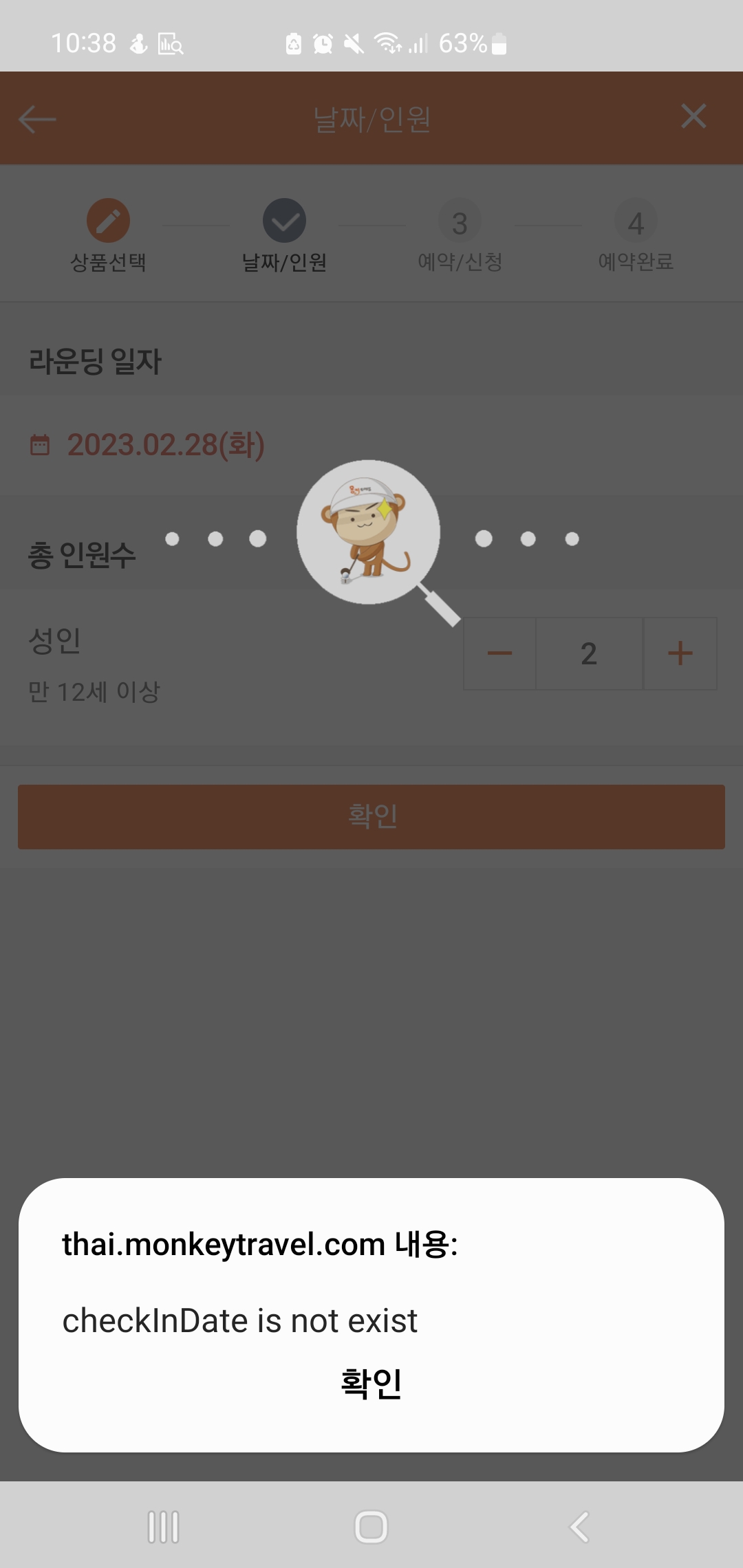The height and width of the screenshot is (1568, 743).
Task: Open the 2023.02.28(화) date picker
Action: coord(165,445)
